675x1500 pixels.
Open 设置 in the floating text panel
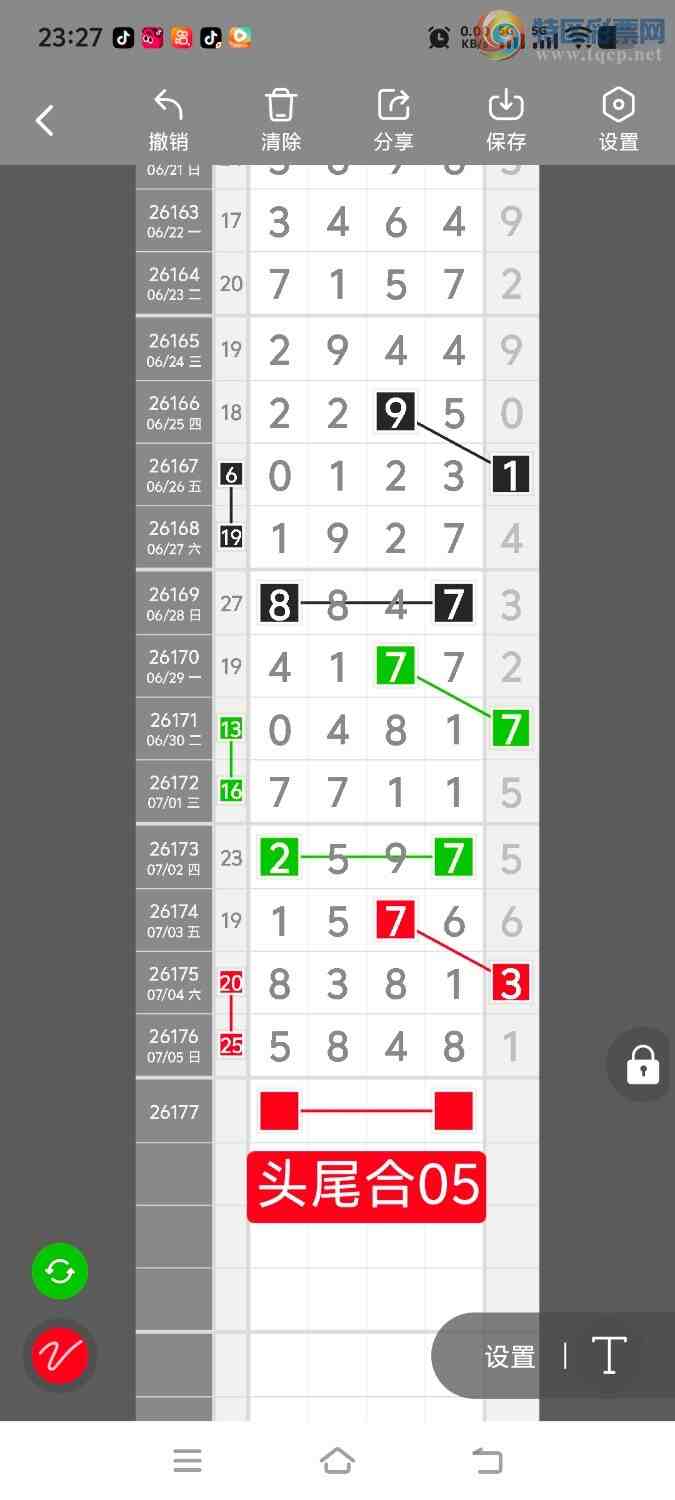coord(510,1357)
